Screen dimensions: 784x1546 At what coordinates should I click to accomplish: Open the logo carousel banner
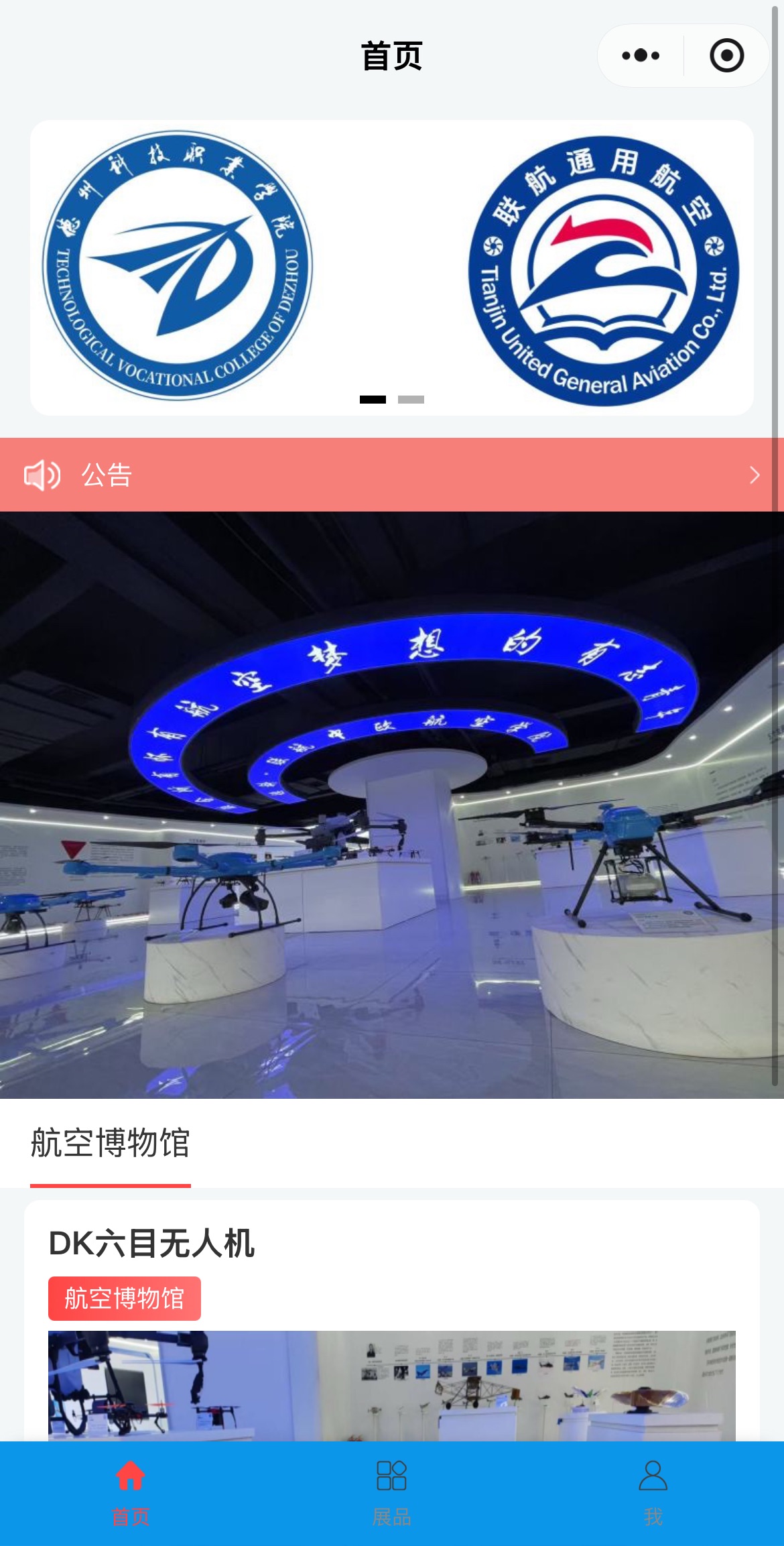(392, 268)
